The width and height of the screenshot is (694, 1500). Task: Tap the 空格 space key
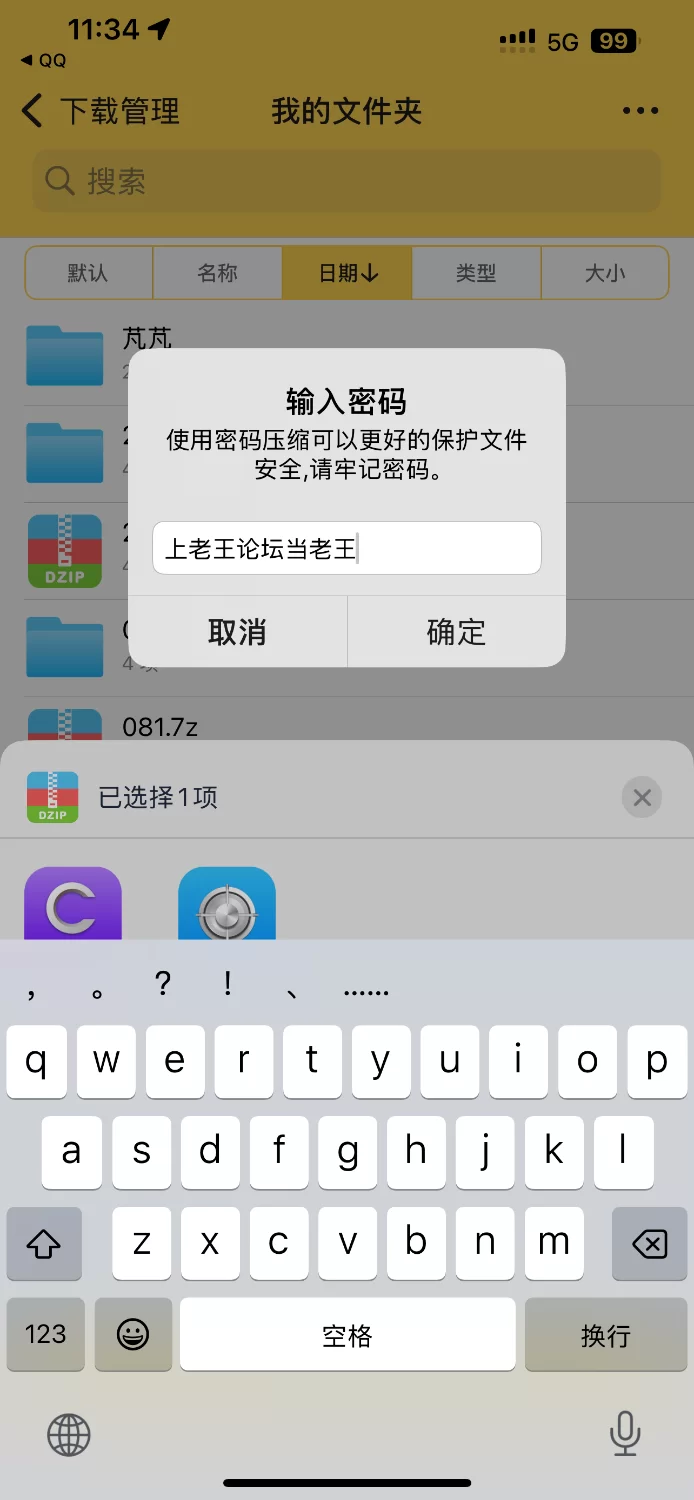pos(347,1335)
